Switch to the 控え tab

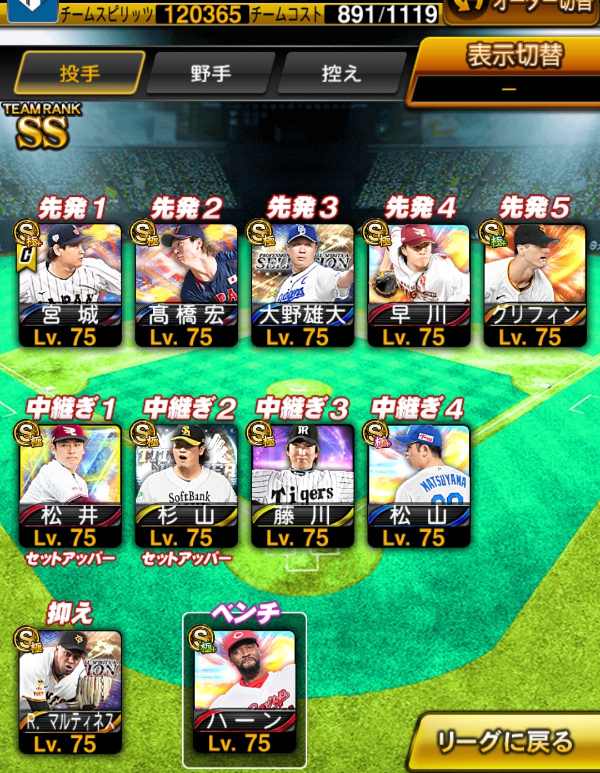(x=341, y=73)
